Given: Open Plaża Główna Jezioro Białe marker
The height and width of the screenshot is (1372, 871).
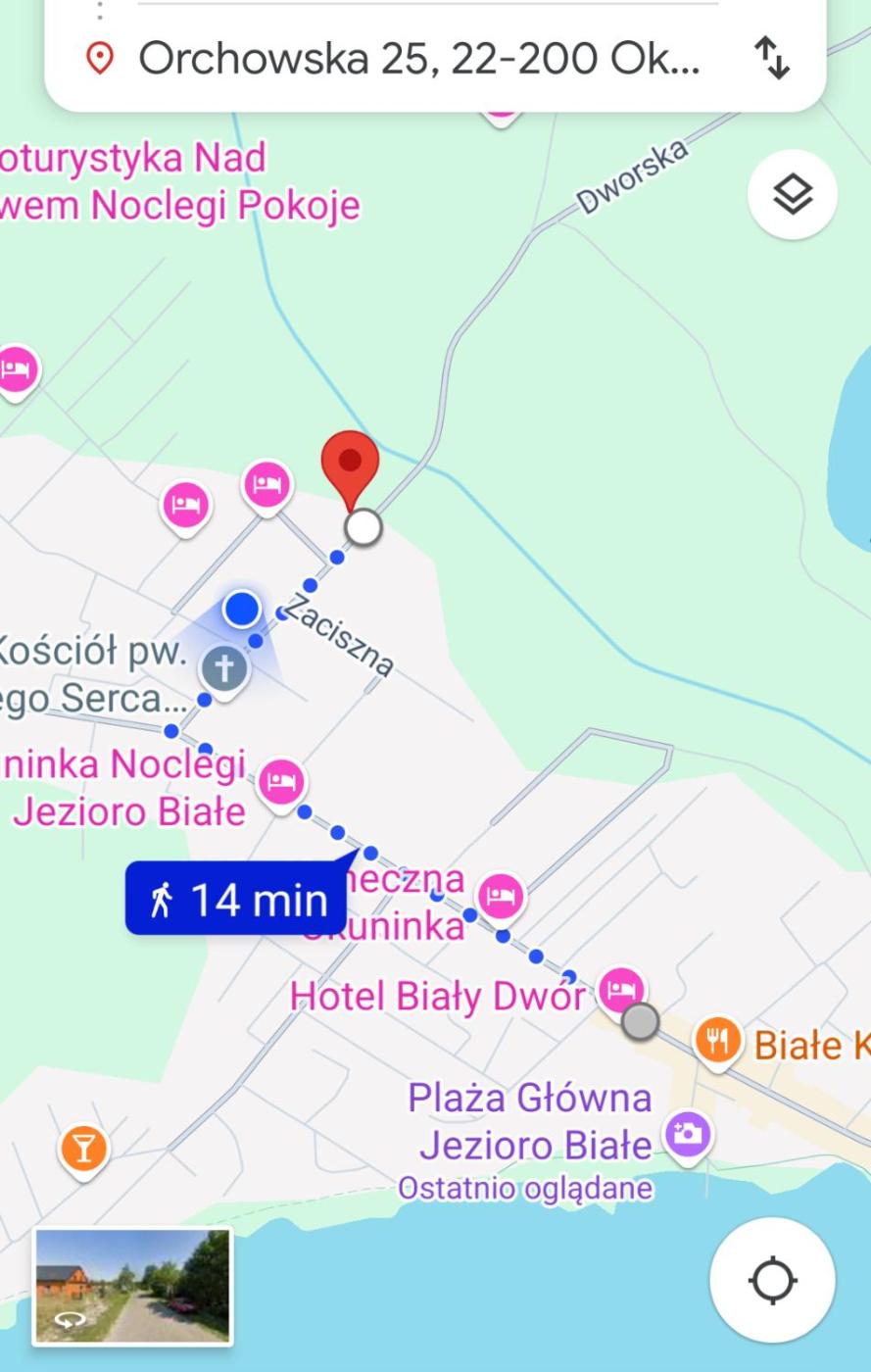Looking at the screenshot, I should point(687,1134).
